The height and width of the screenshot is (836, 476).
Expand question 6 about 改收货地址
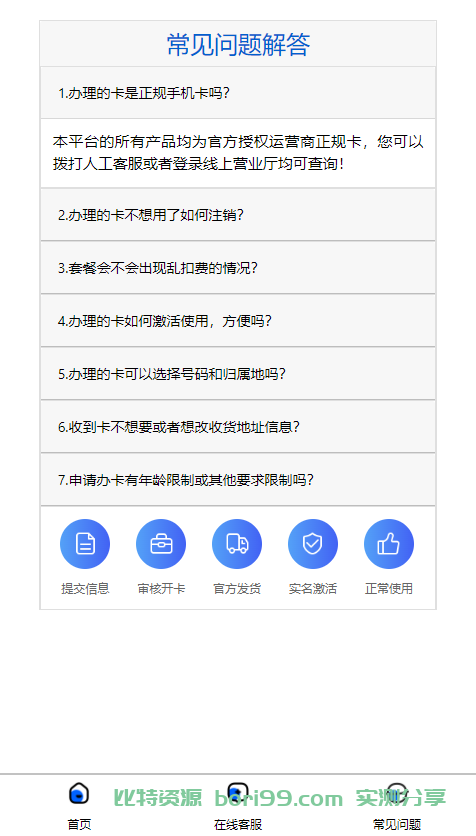pos(238,427)
